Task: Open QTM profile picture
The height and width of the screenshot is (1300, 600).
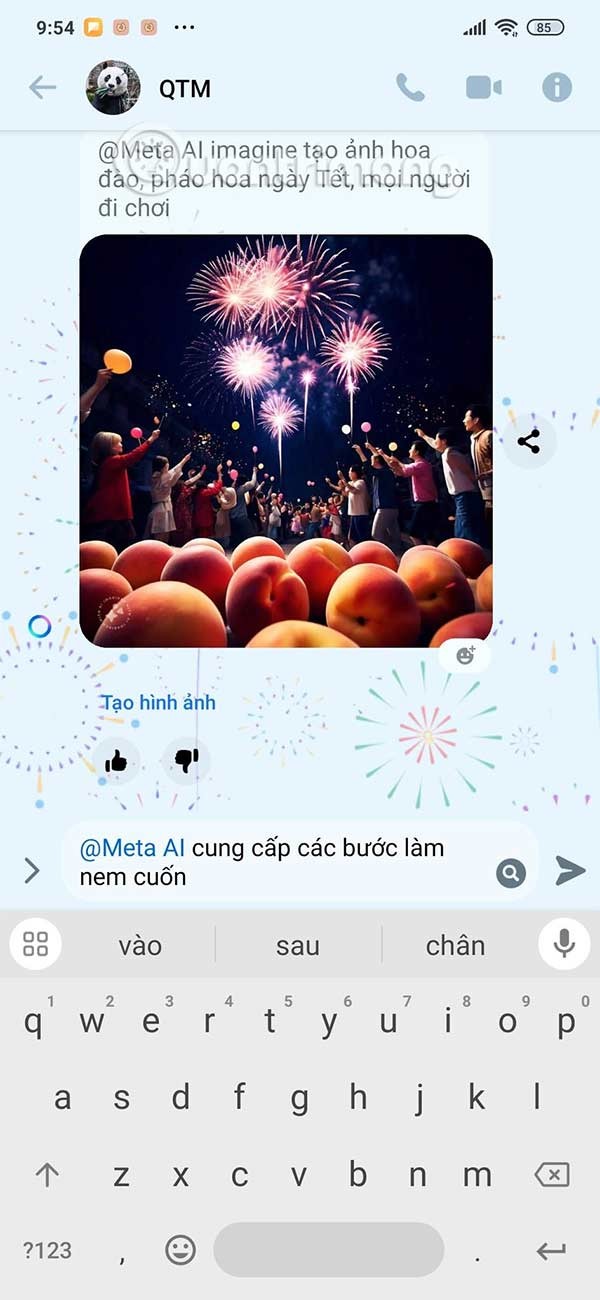Action: [x=113, y=88]
